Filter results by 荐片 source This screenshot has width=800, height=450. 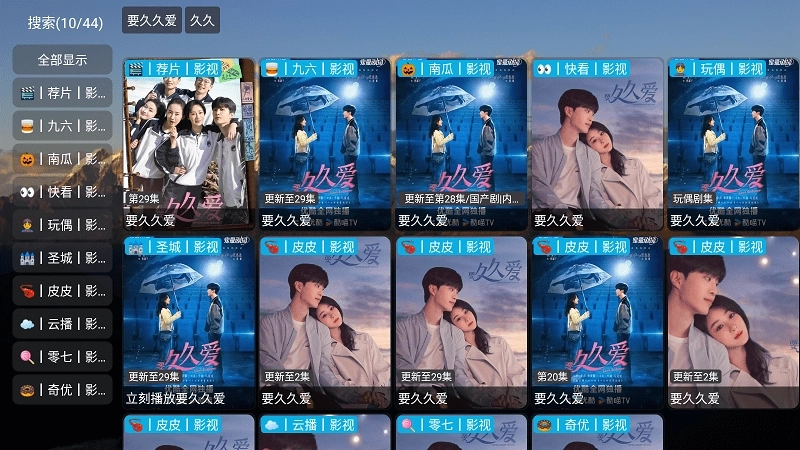point(62,93)
